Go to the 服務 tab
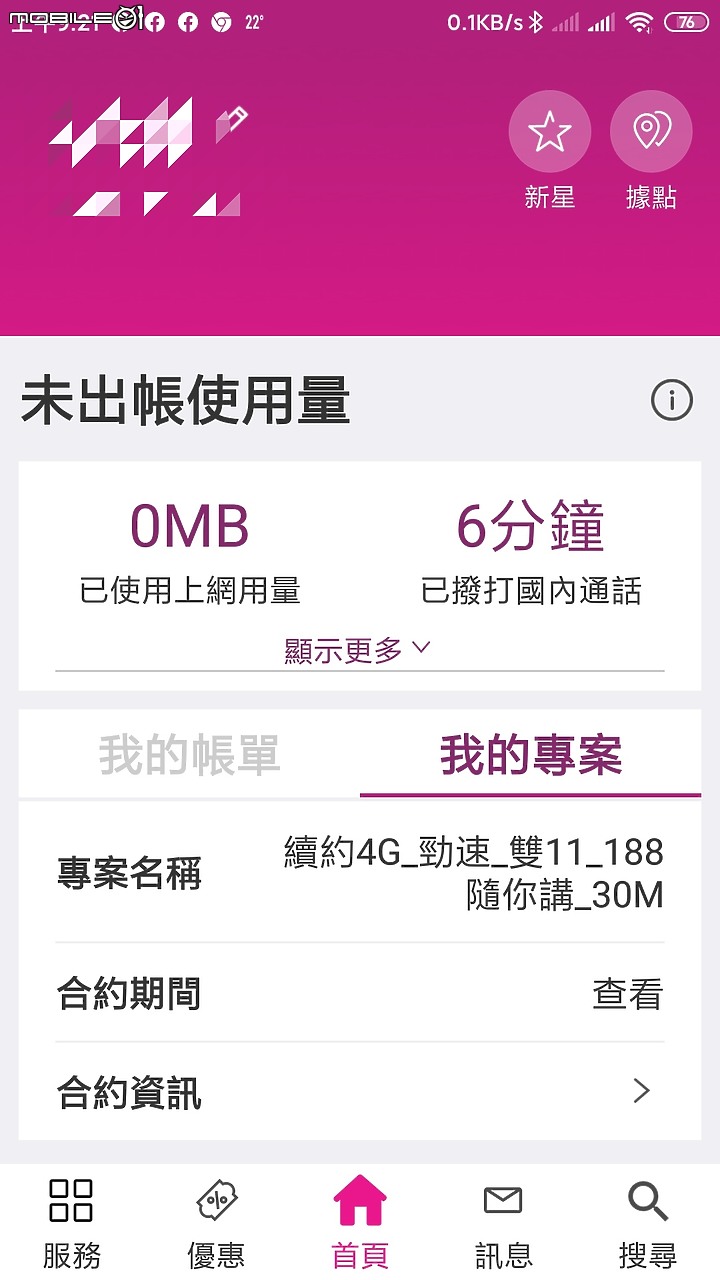The image size is (720, 1280). (x=72, y=1222)
